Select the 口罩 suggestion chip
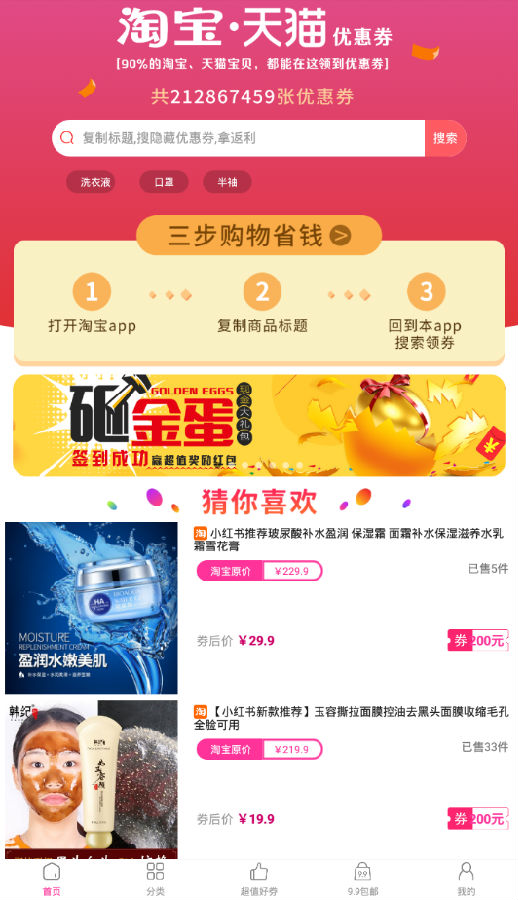Screen dimensions: 518x900 (x=164, y=182)
